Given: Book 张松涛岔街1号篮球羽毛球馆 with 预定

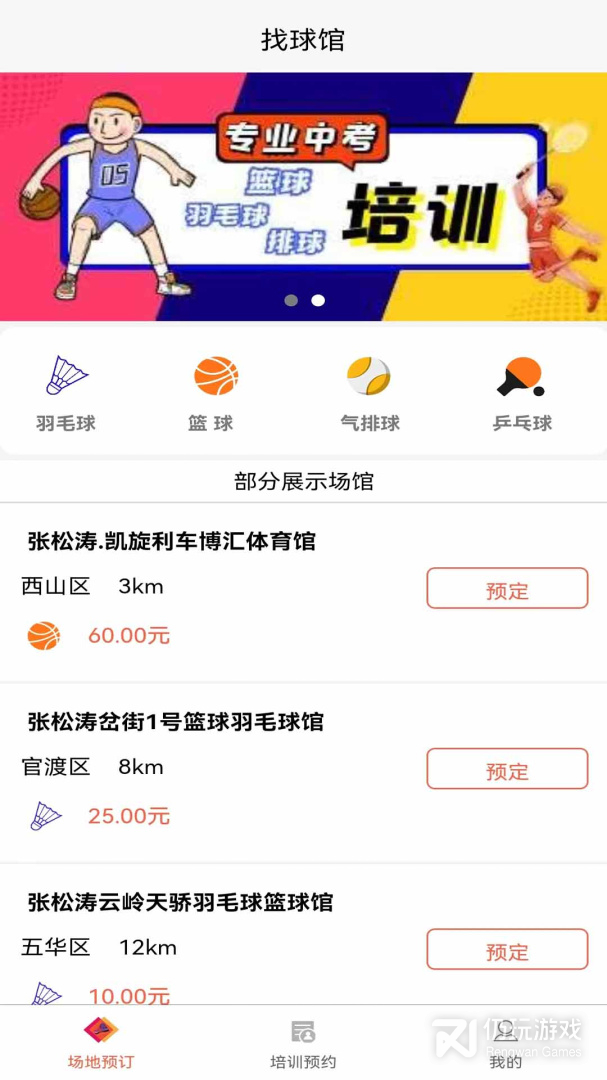Looking at the screenshot, I should tap(507, 769).
